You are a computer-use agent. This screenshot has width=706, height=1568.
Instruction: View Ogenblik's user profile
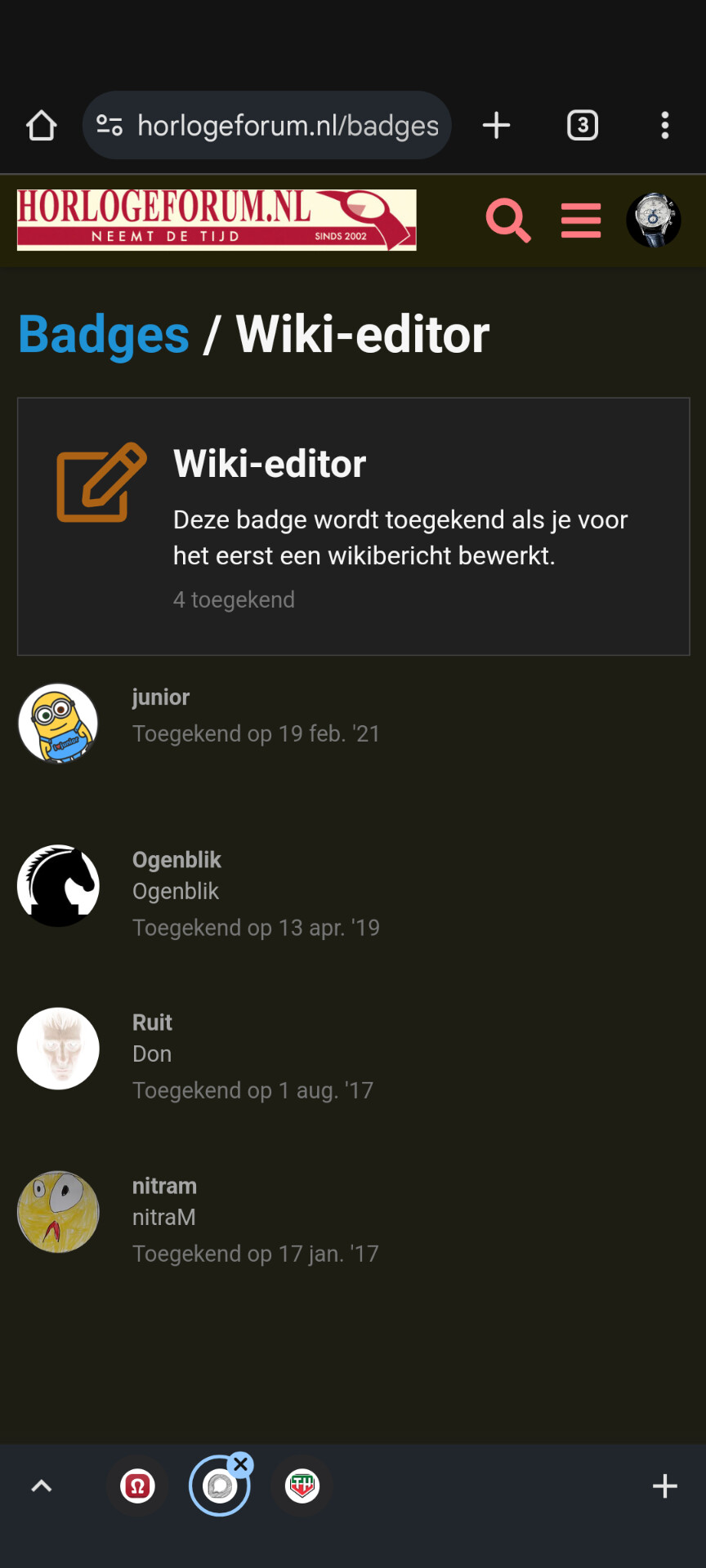pos(176,860)
